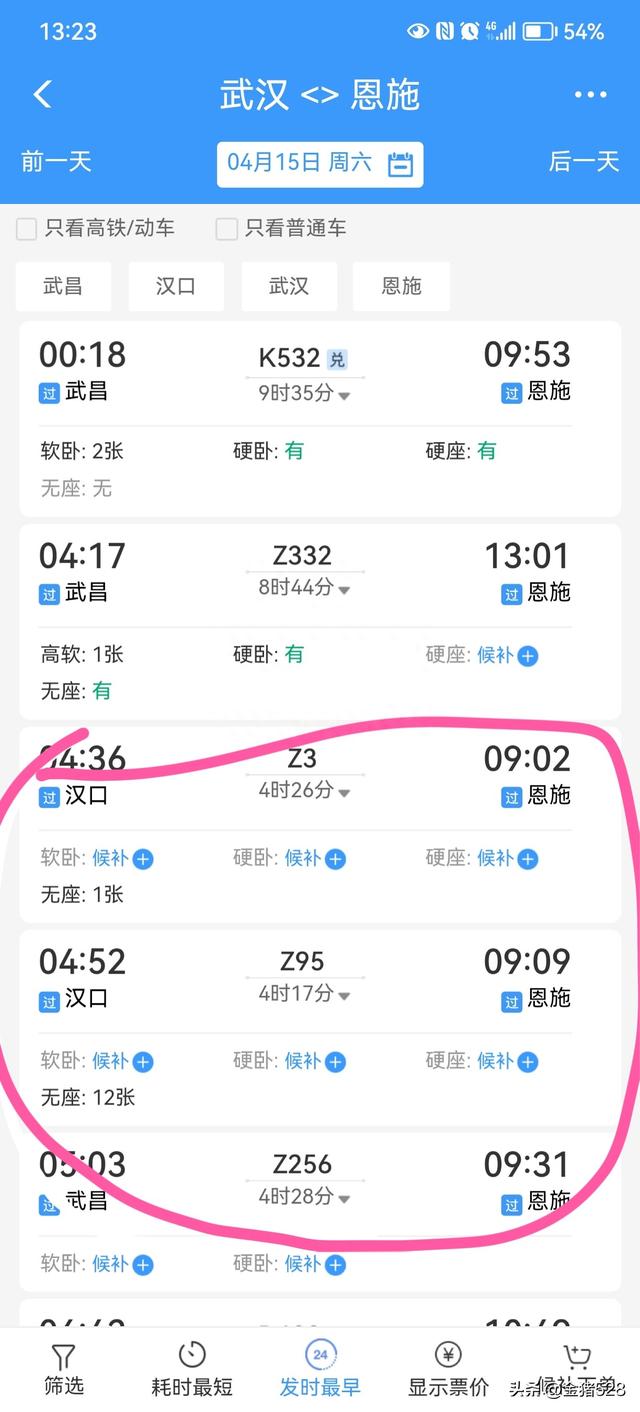Check 只看高铁/动车 filter

coord(95,229)
